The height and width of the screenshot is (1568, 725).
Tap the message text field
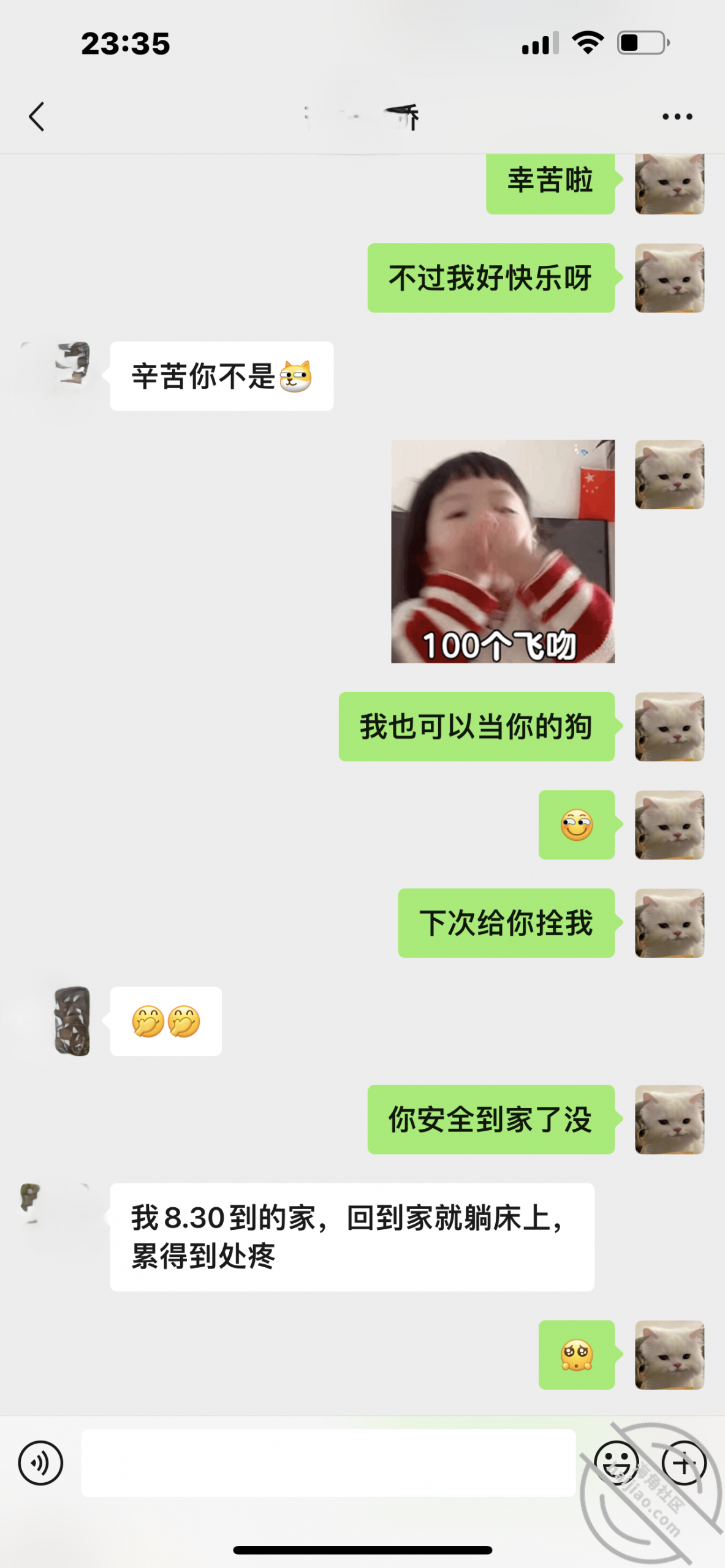328,1463
